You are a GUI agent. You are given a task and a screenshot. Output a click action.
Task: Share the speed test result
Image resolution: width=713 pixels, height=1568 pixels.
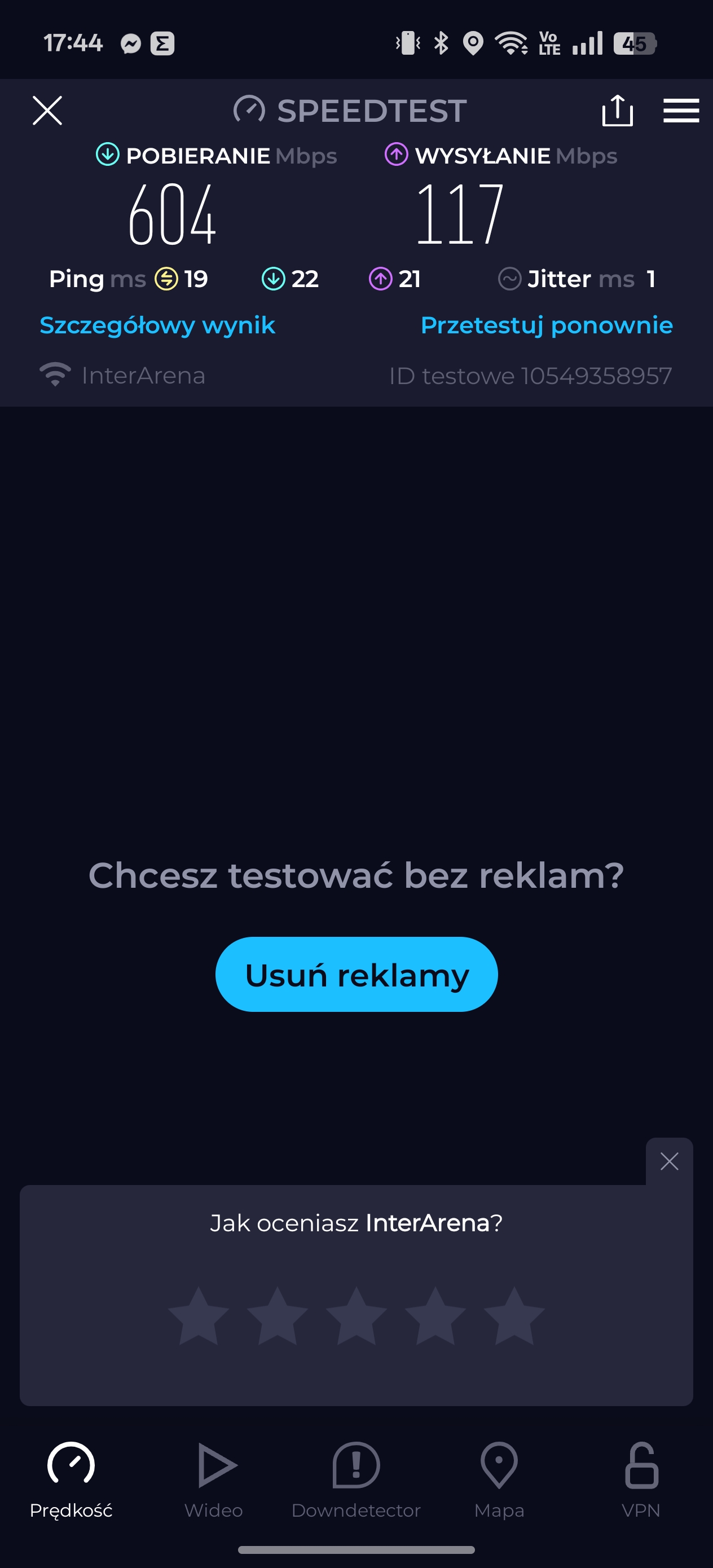pyautogui.click(x=618, y=110)
